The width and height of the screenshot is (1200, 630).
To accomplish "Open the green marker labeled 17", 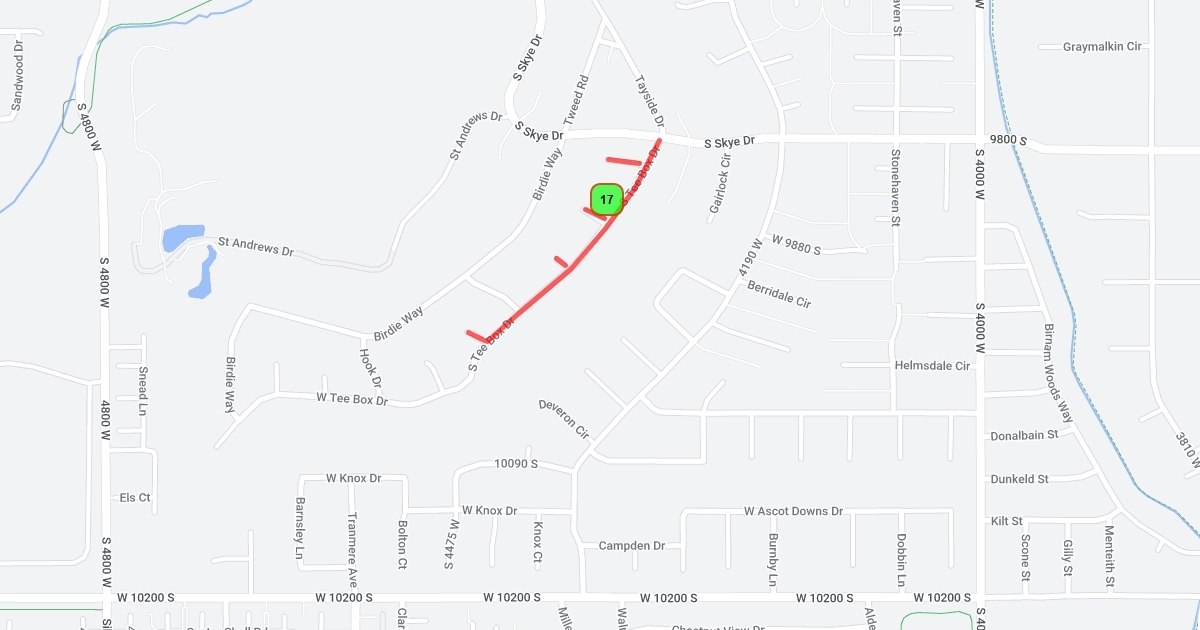I will (607, 199).
